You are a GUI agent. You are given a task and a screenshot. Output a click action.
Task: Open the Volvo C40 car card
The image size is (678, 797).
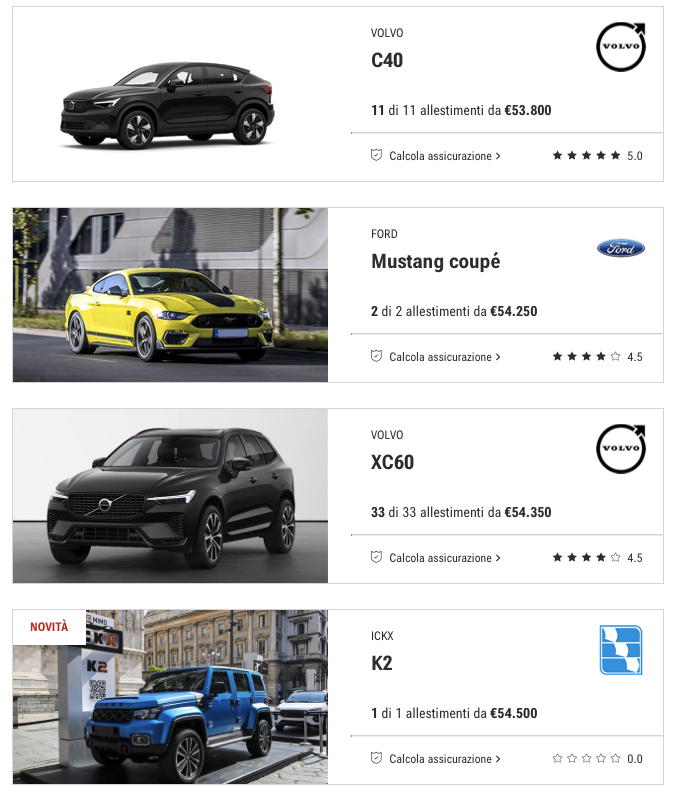tap(387, 61)
